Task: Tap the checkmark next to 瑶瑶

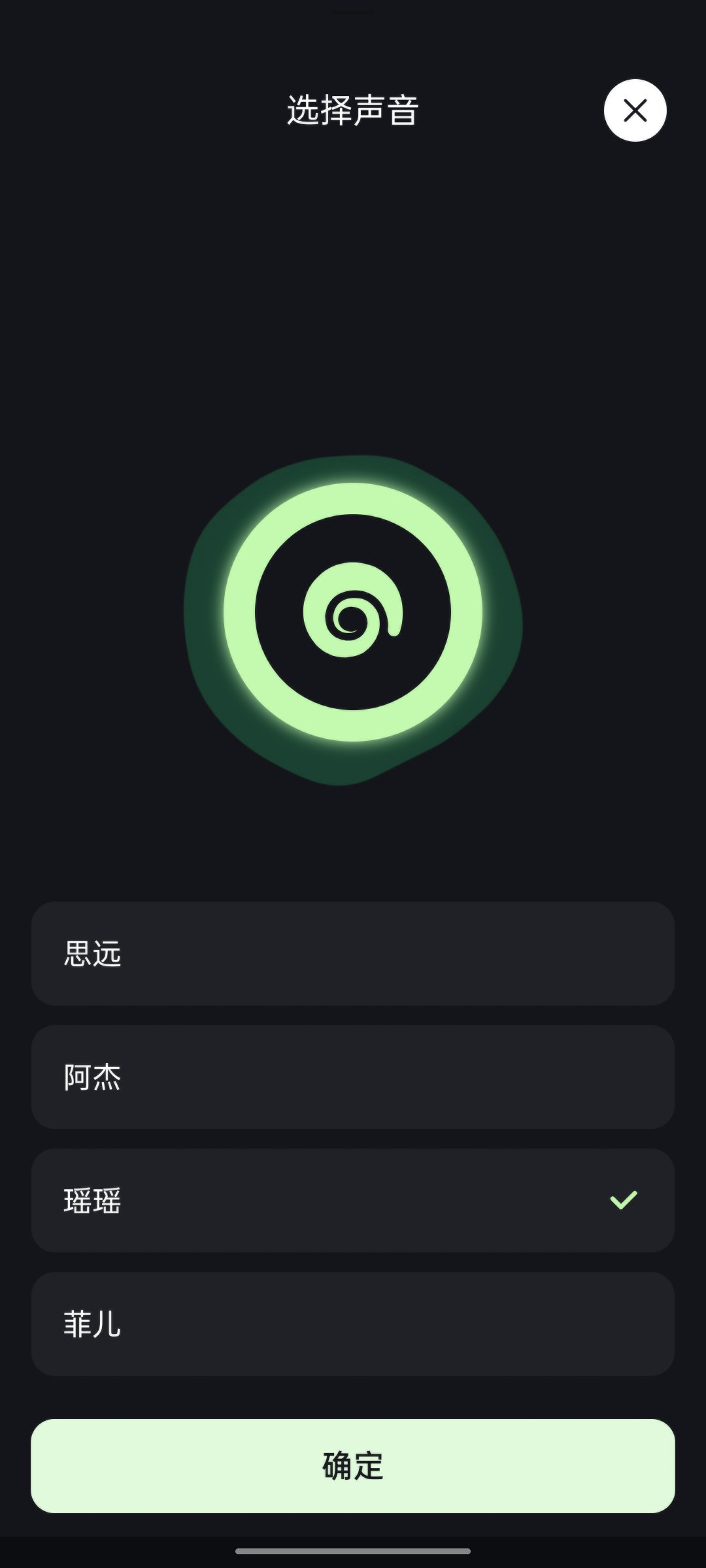Action: click(624, 1200)
